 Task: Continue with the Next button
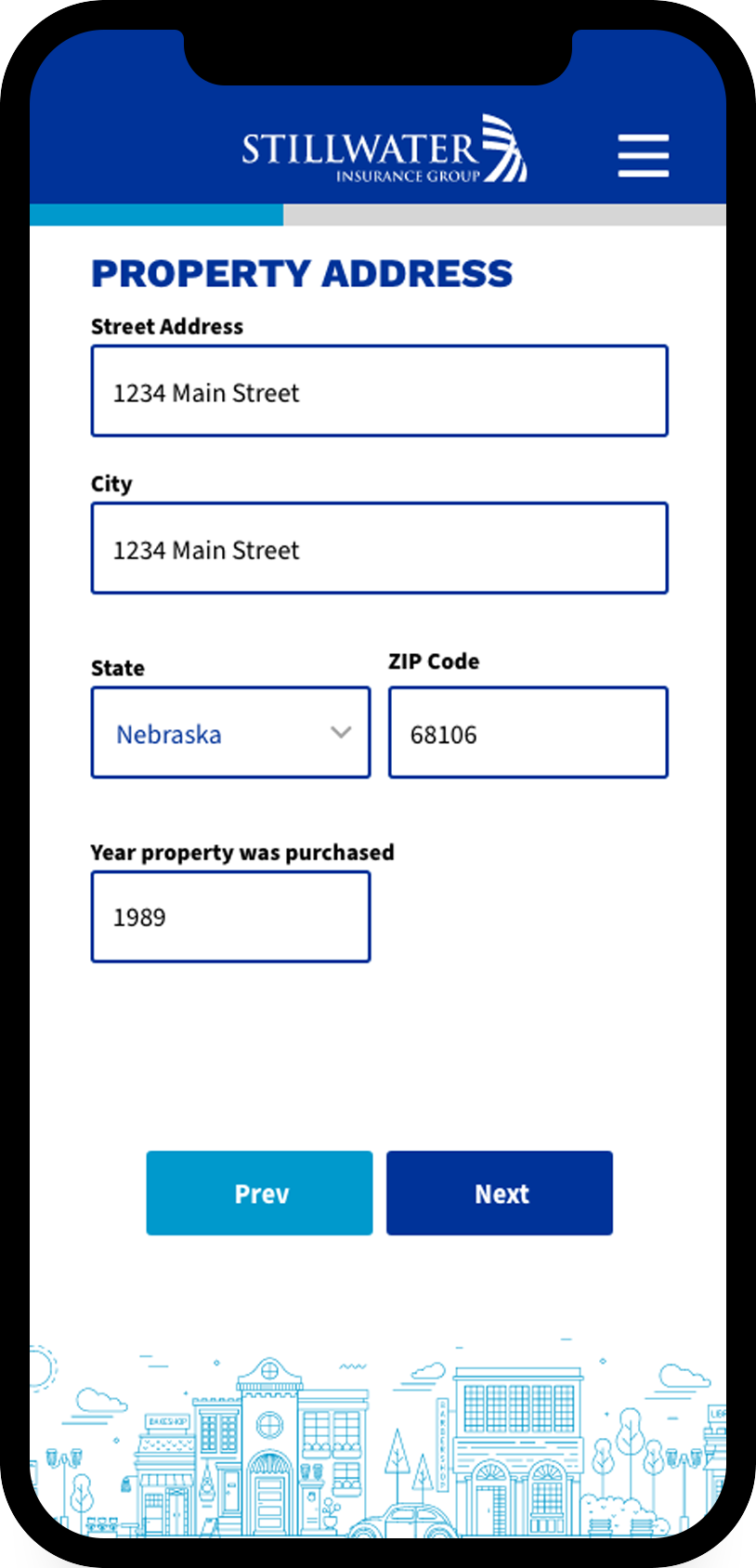(500, 1193)
